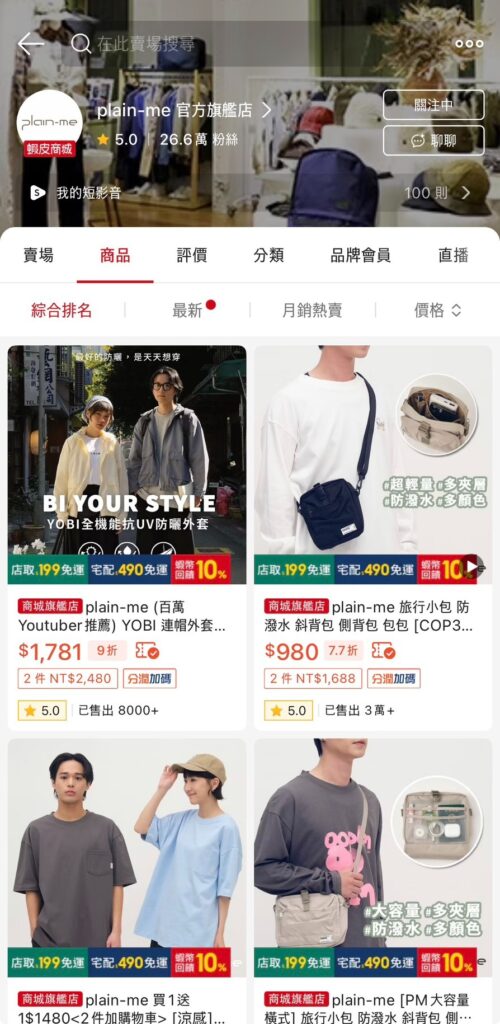Open the 旅行小包 COP3 product card

[373, 537]
